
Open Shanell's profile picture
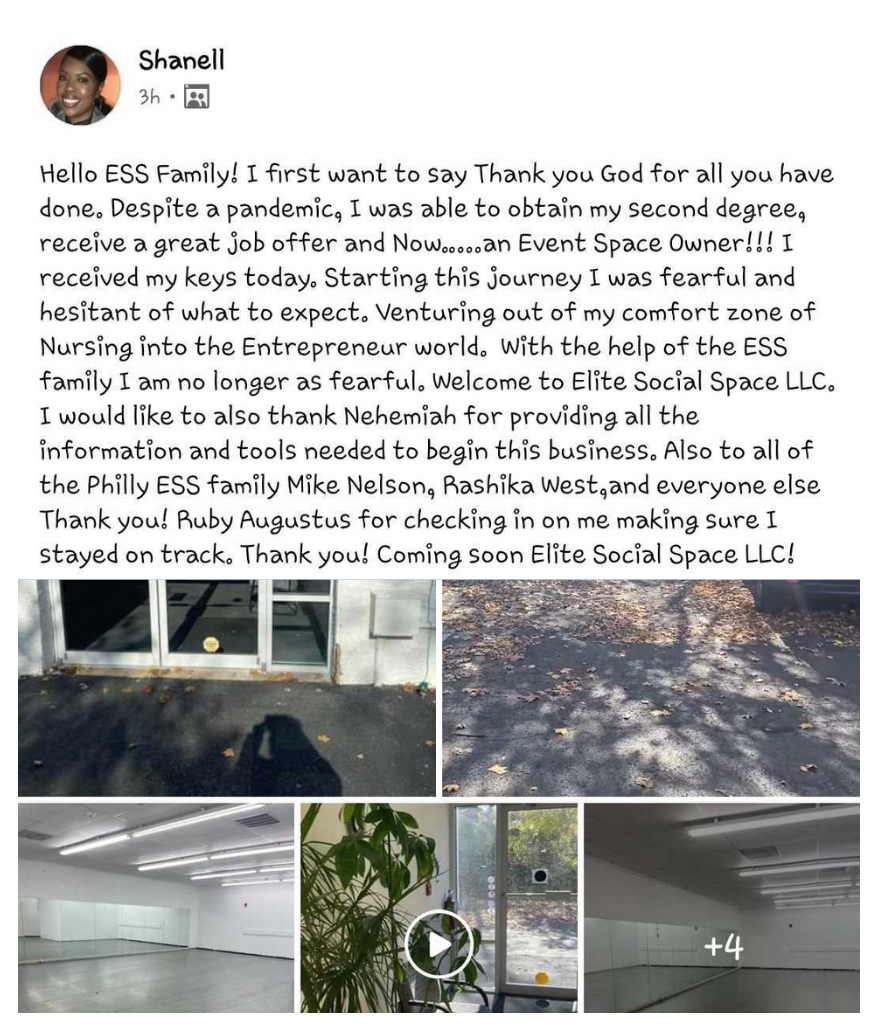pos(80,84)
